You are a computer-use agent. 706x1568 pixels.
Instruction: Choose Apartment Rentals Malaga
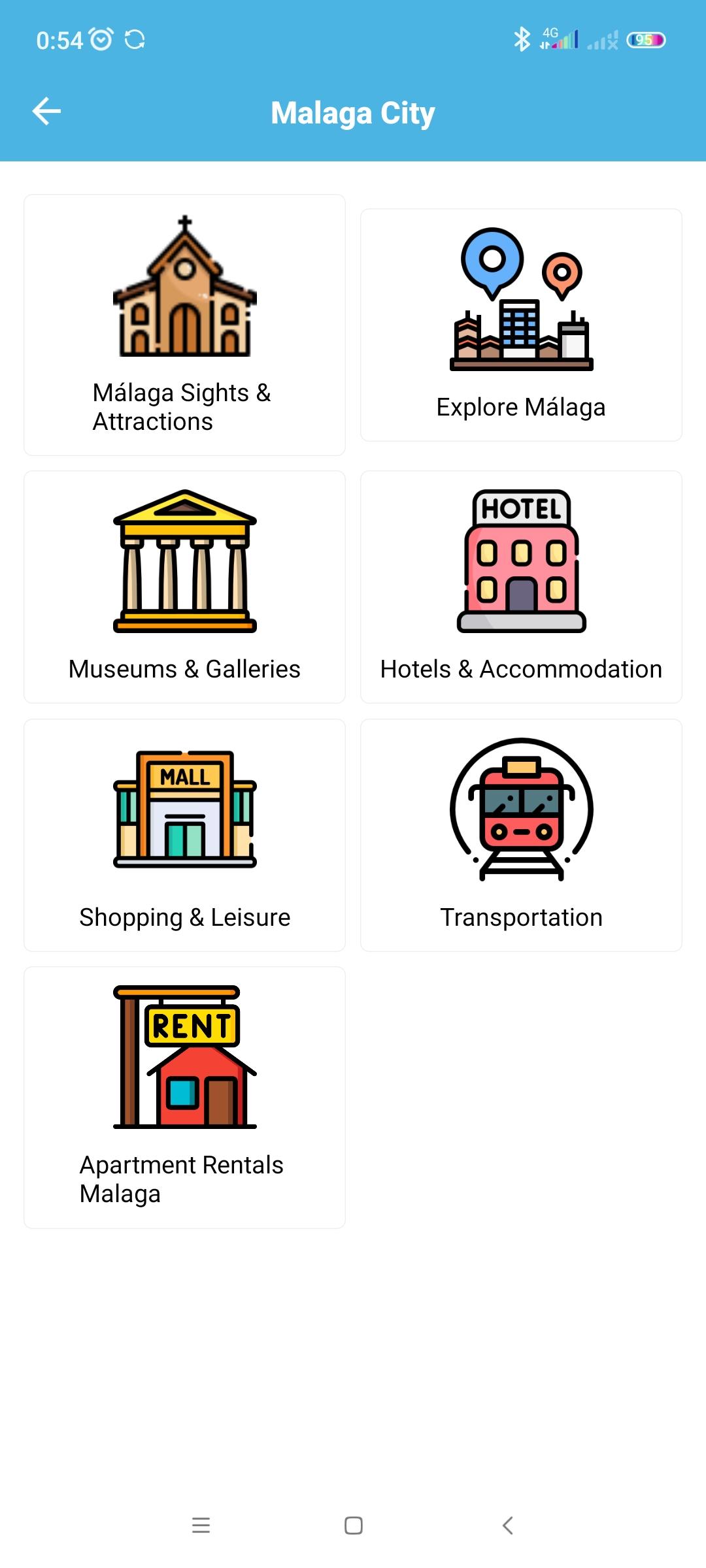[184, 1097]
